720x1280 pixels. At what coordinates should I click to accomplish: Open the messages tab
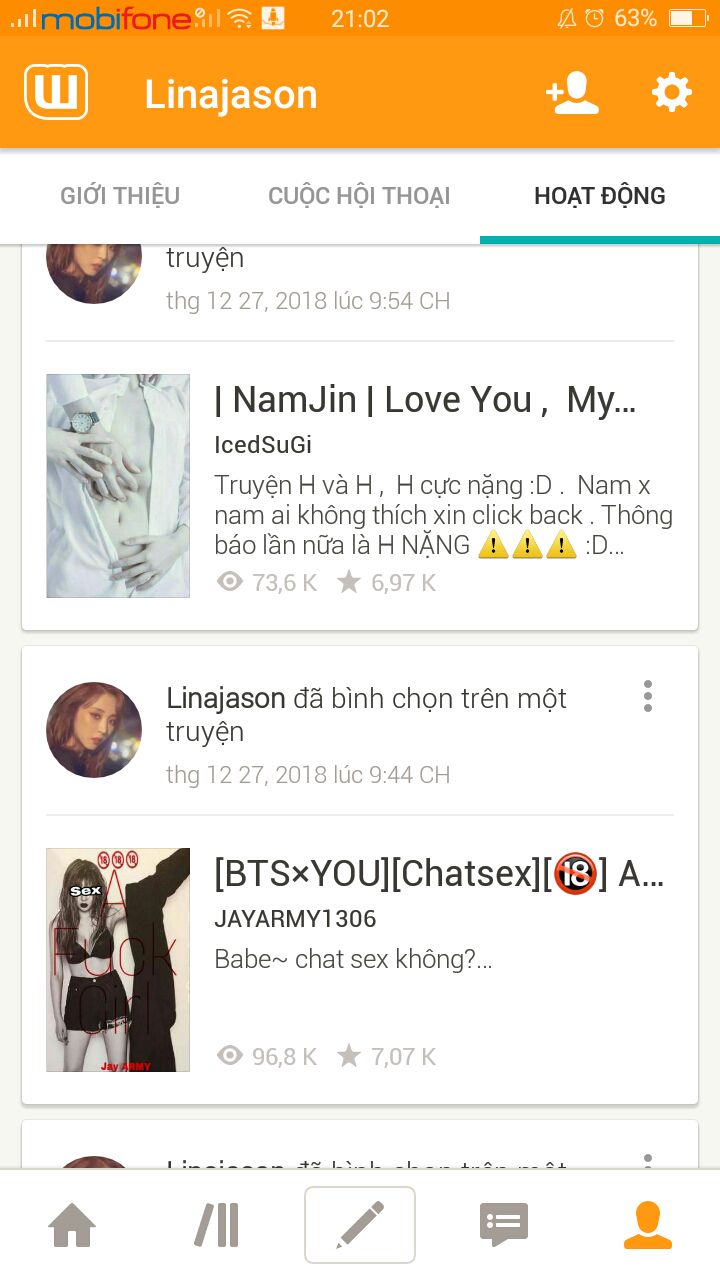click(x=504, y=1225)
